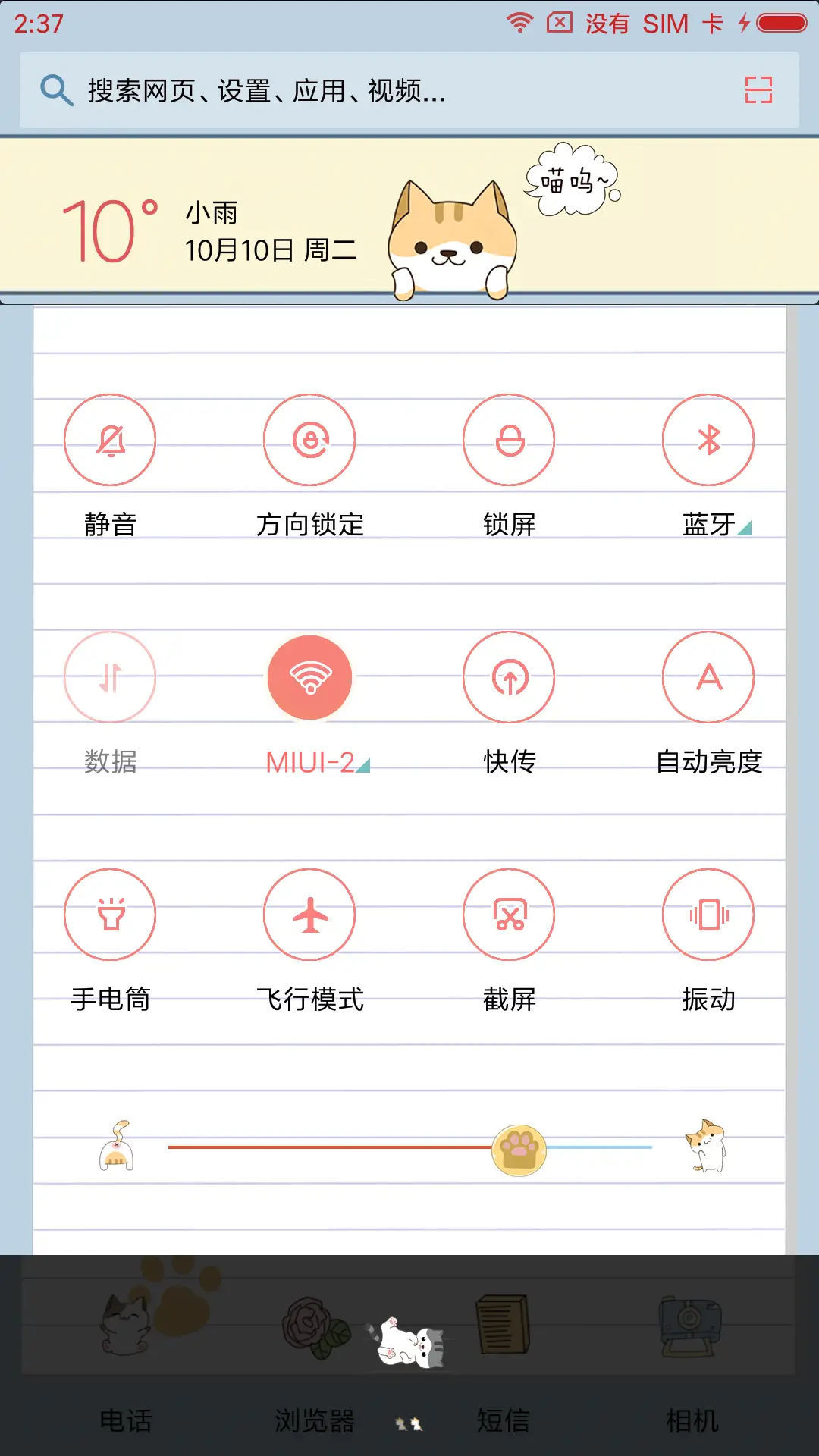Select the 截屏 screenshot icon
Image resolution: width=819 pixels, height=1456 pixels.
point(509,914)
